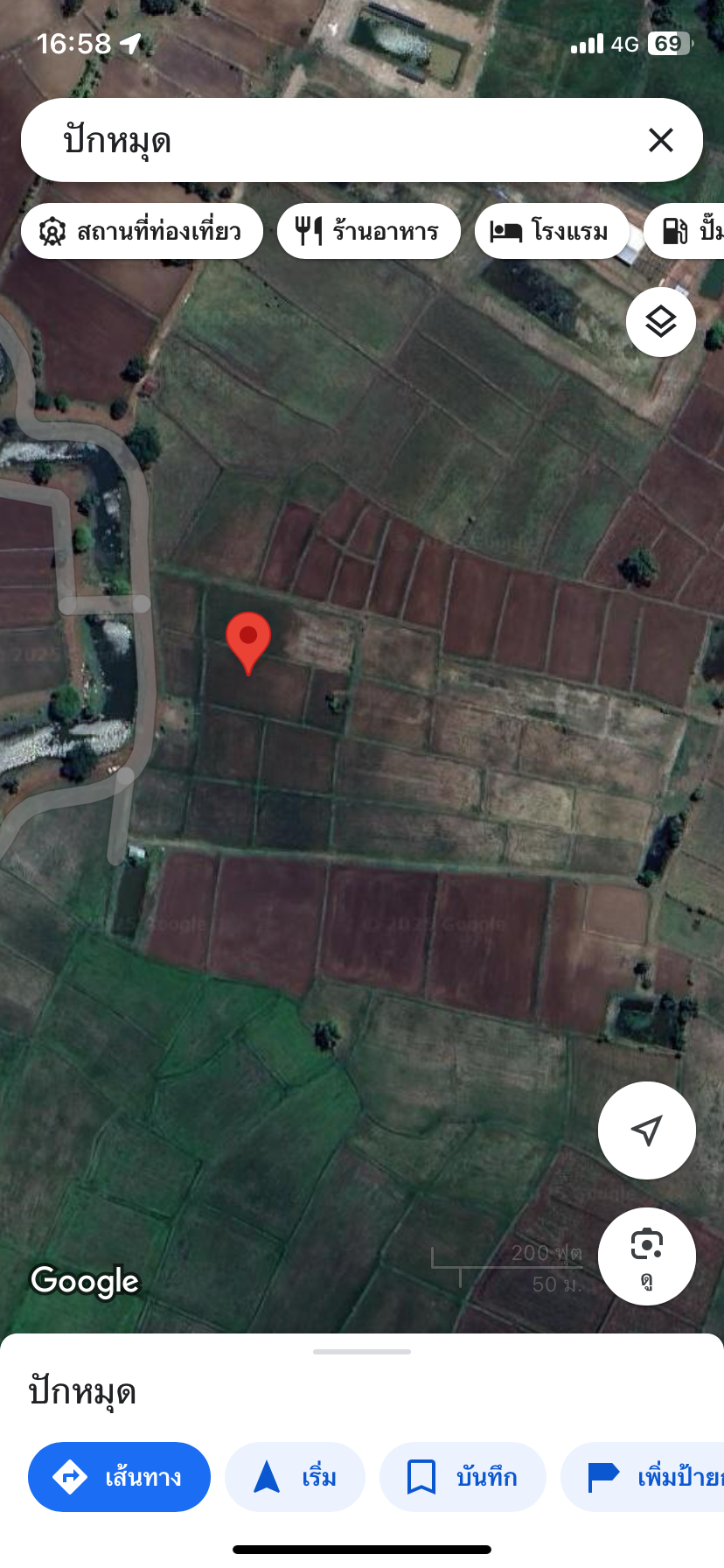Choose the โรงแรม chip
724x1568 pixels.
(x=551, y=231)
